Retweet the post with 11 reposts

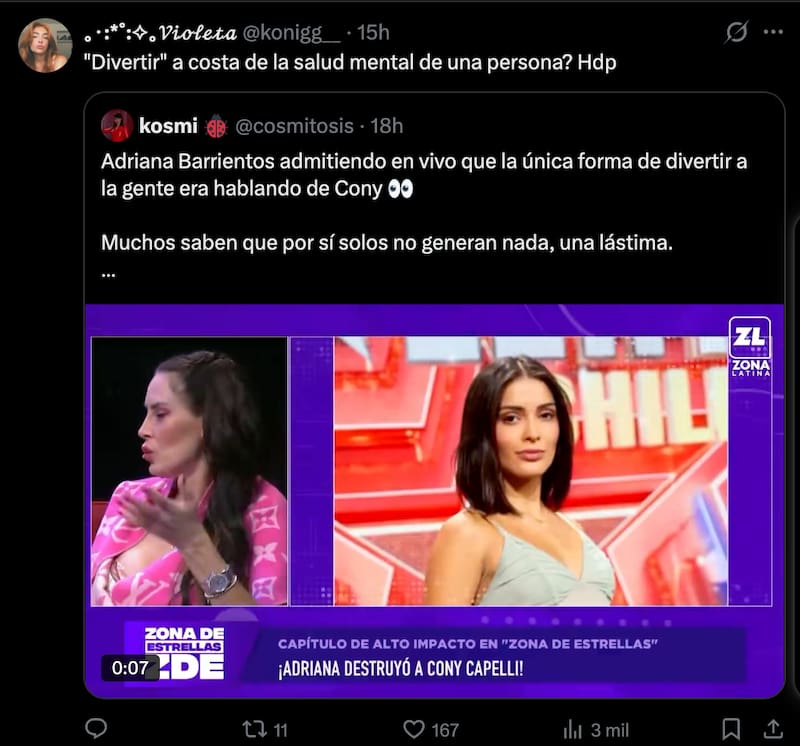coord(256,729)
